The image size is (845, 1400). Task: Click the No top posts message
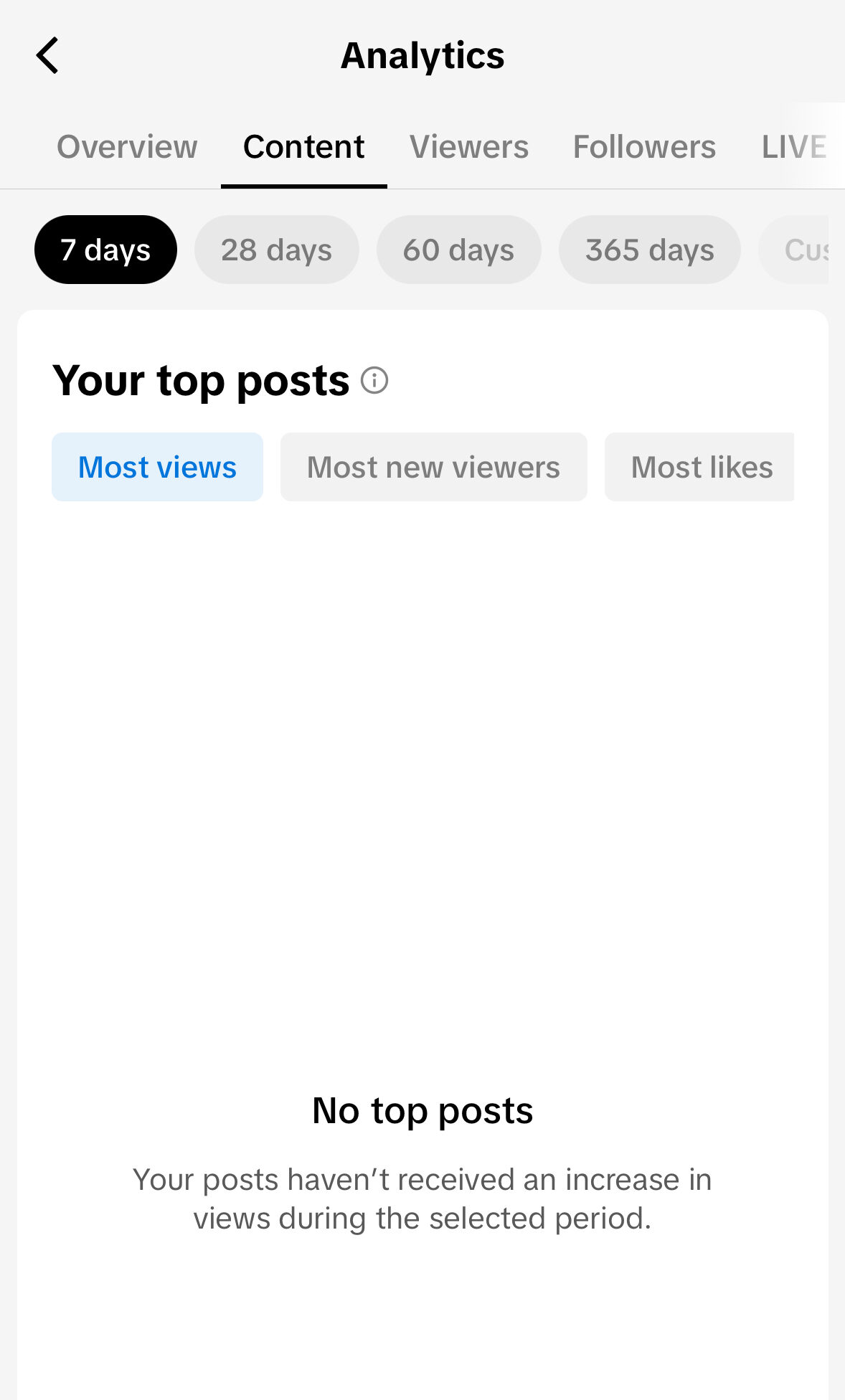tap(422, 1110)
